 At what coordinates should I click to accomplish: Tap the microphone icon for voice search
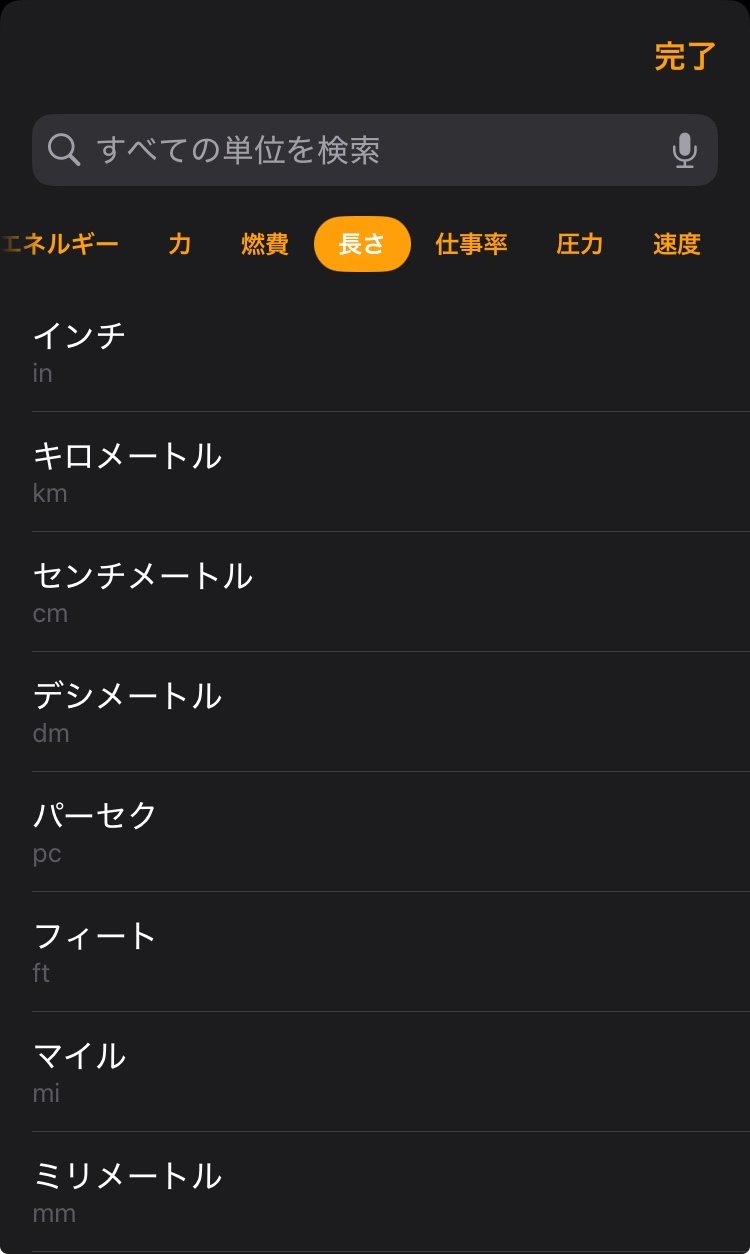point(684,149)
